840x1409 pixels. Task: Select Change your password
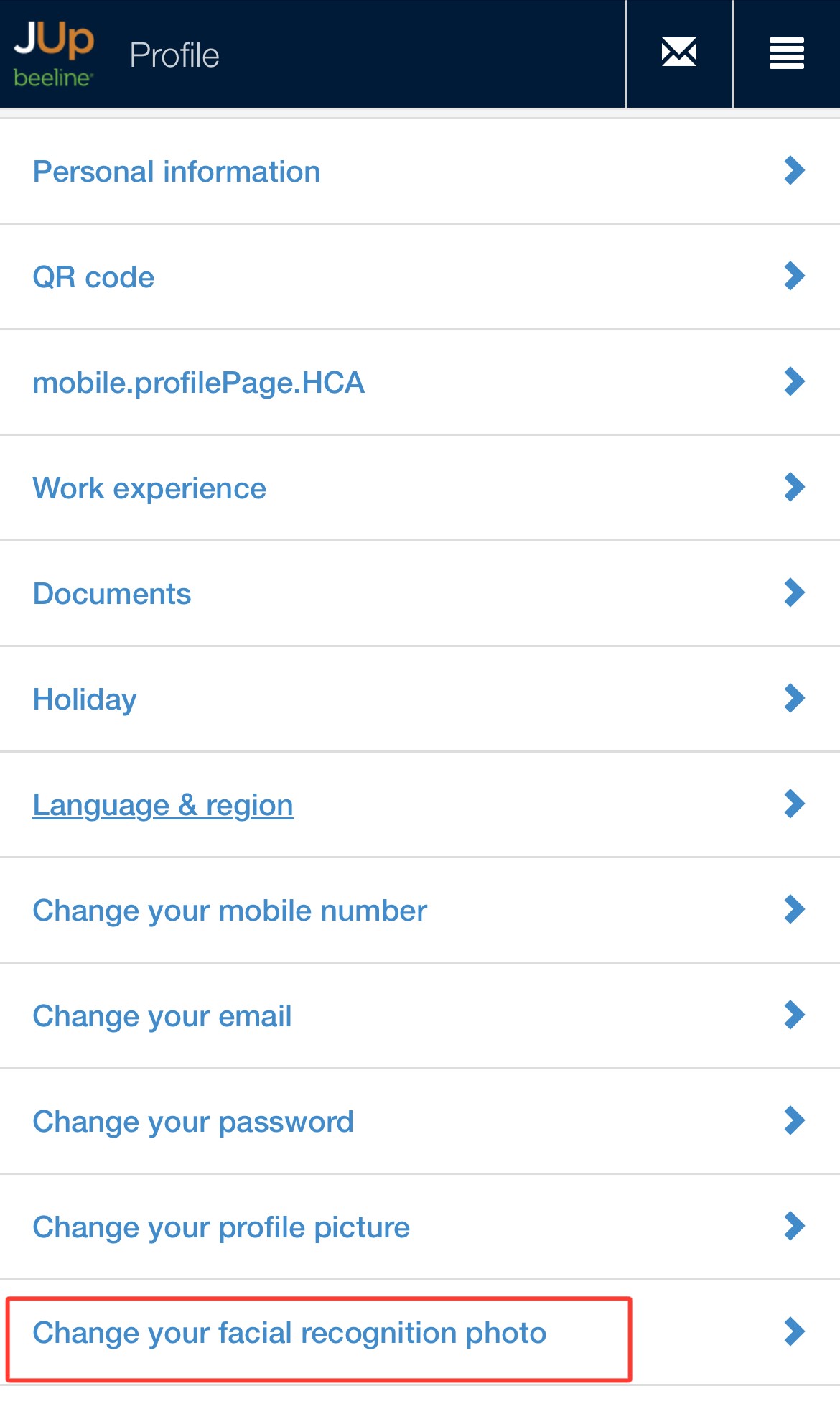193,1122
